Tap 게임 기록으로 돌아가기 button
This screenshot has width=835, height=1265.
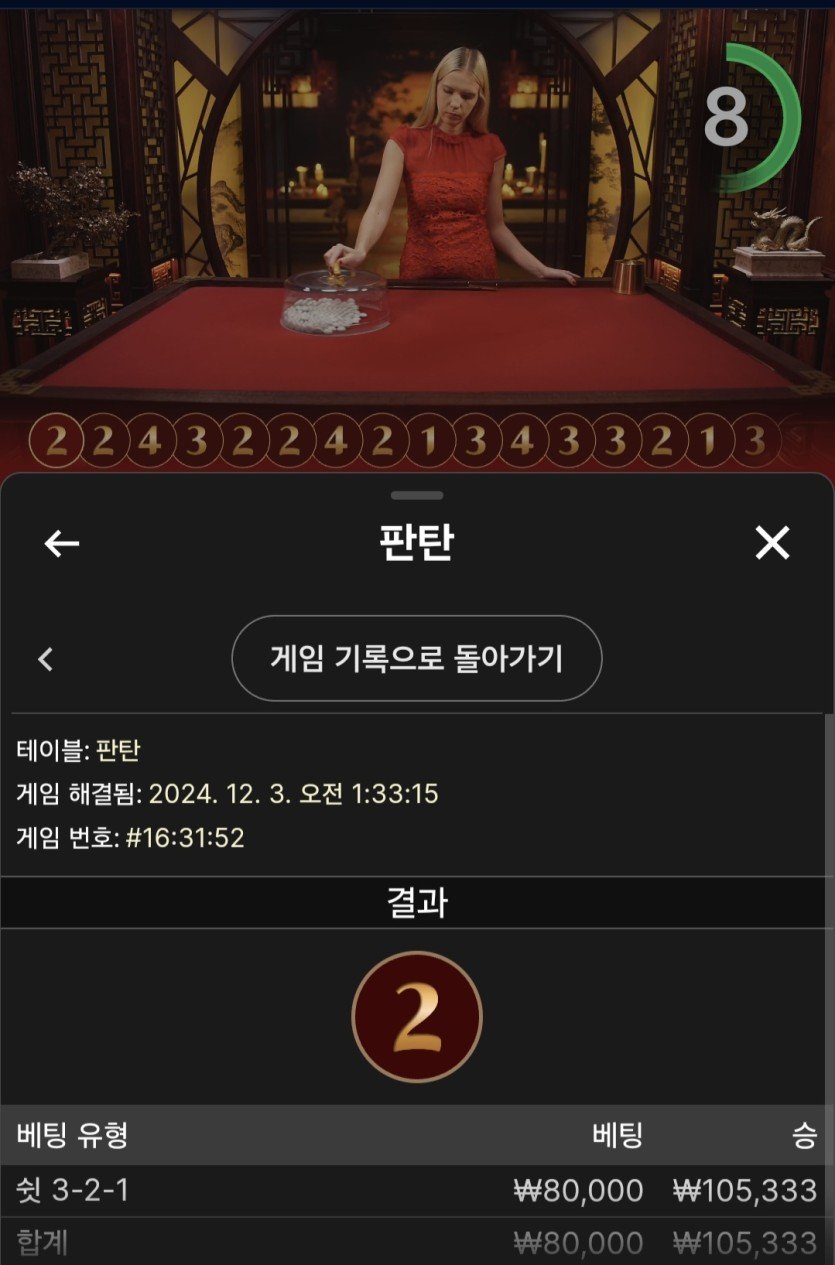point(417,658)
